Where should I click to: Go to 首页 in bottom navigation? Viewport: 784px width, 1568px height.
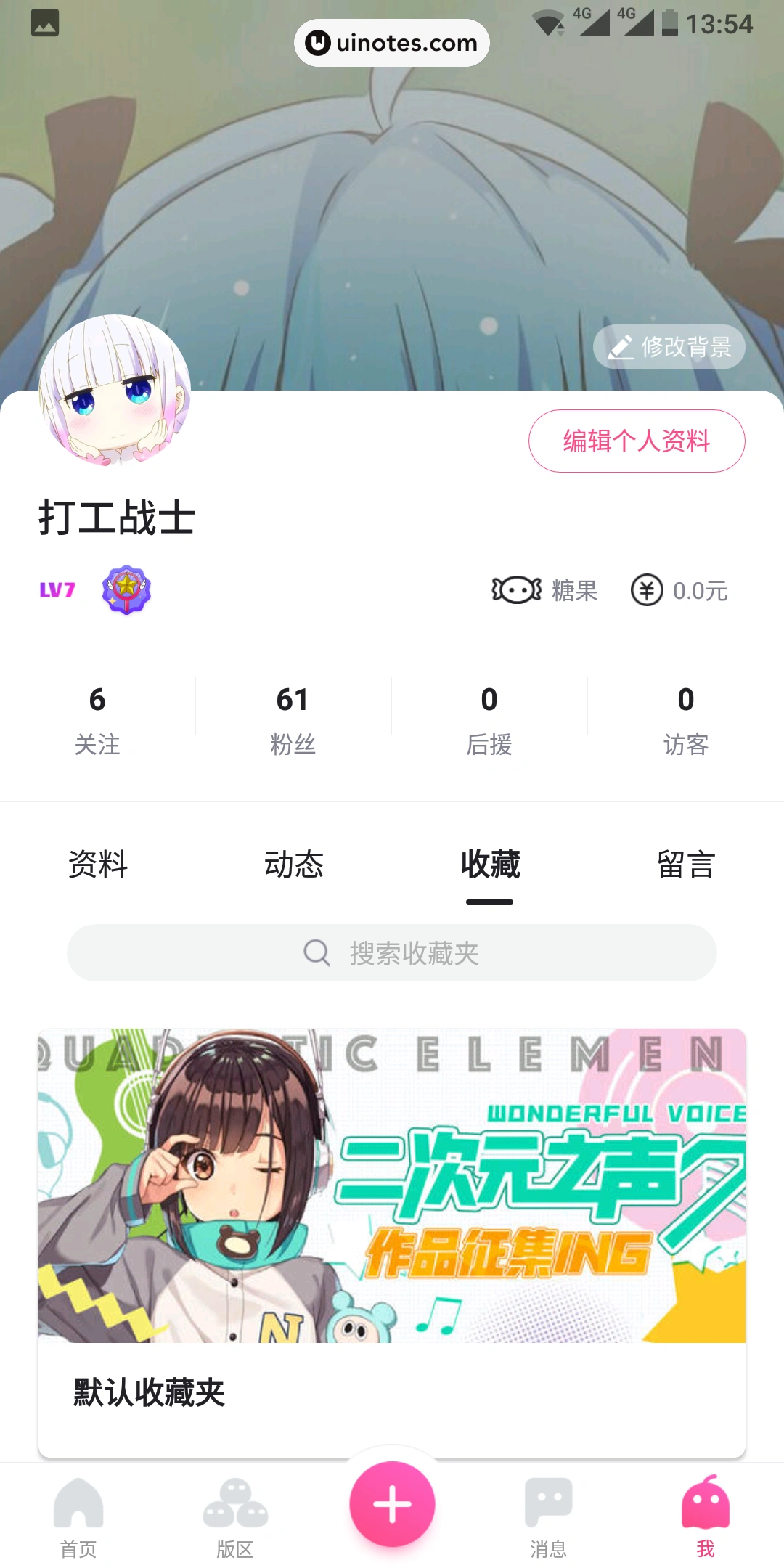click(x=78, y=1517)
